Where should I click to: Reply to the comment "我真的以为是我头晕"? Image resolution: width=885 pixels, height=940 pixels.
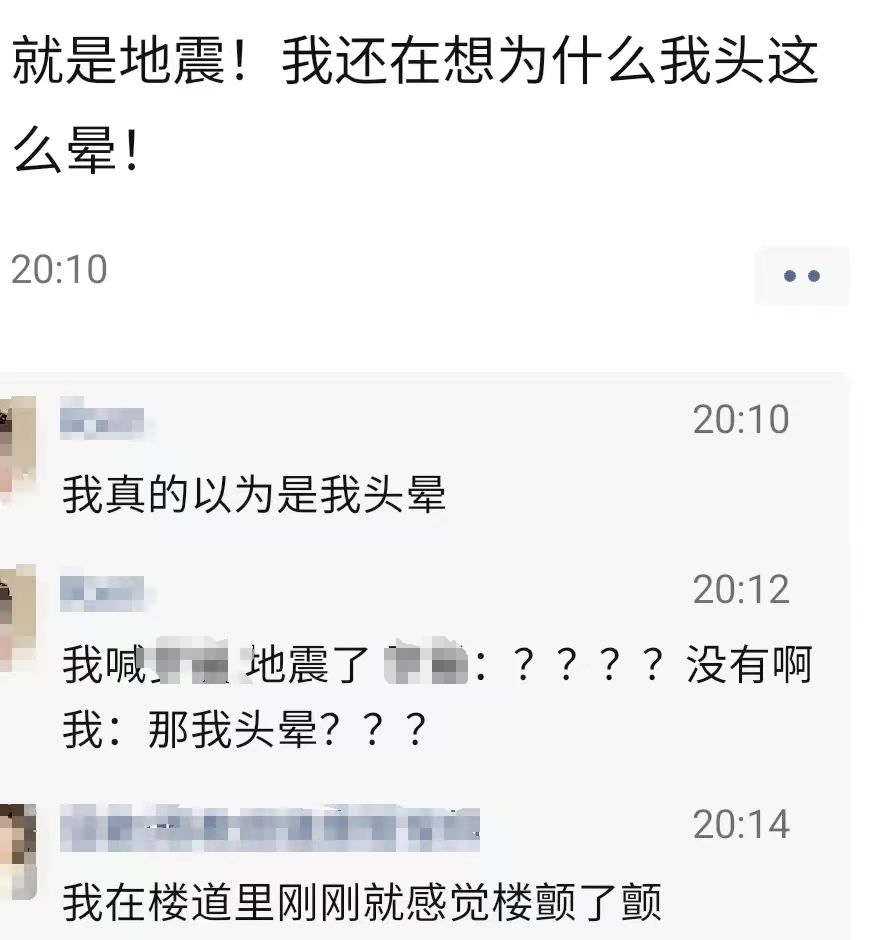point(254,496)
